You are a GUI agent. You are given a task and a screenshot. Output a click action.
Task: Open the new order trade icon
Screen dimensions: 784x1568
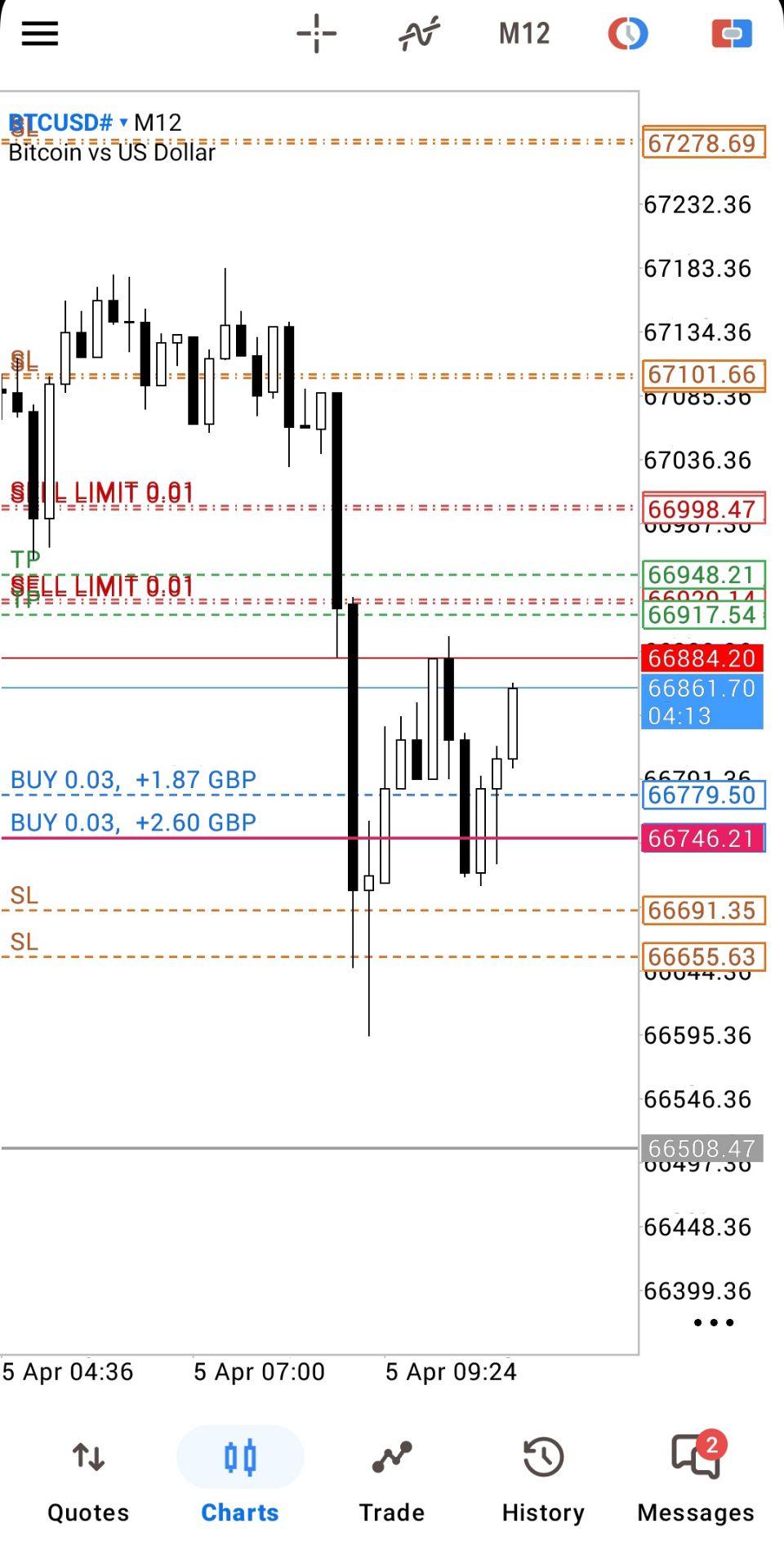pyautogui.click(x=732, y=34)
